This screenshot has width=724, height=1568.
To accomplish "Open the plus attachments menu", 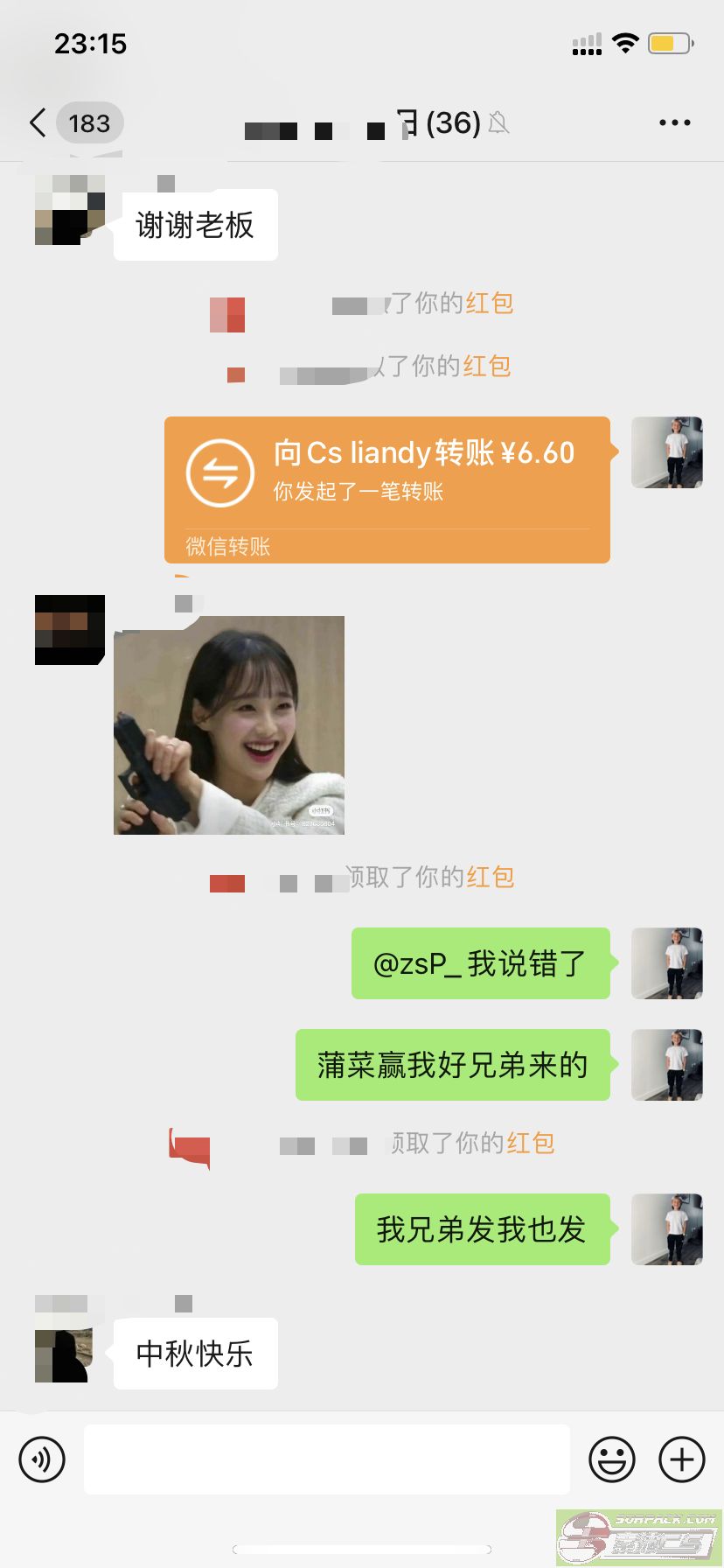I will point(681,1459).
